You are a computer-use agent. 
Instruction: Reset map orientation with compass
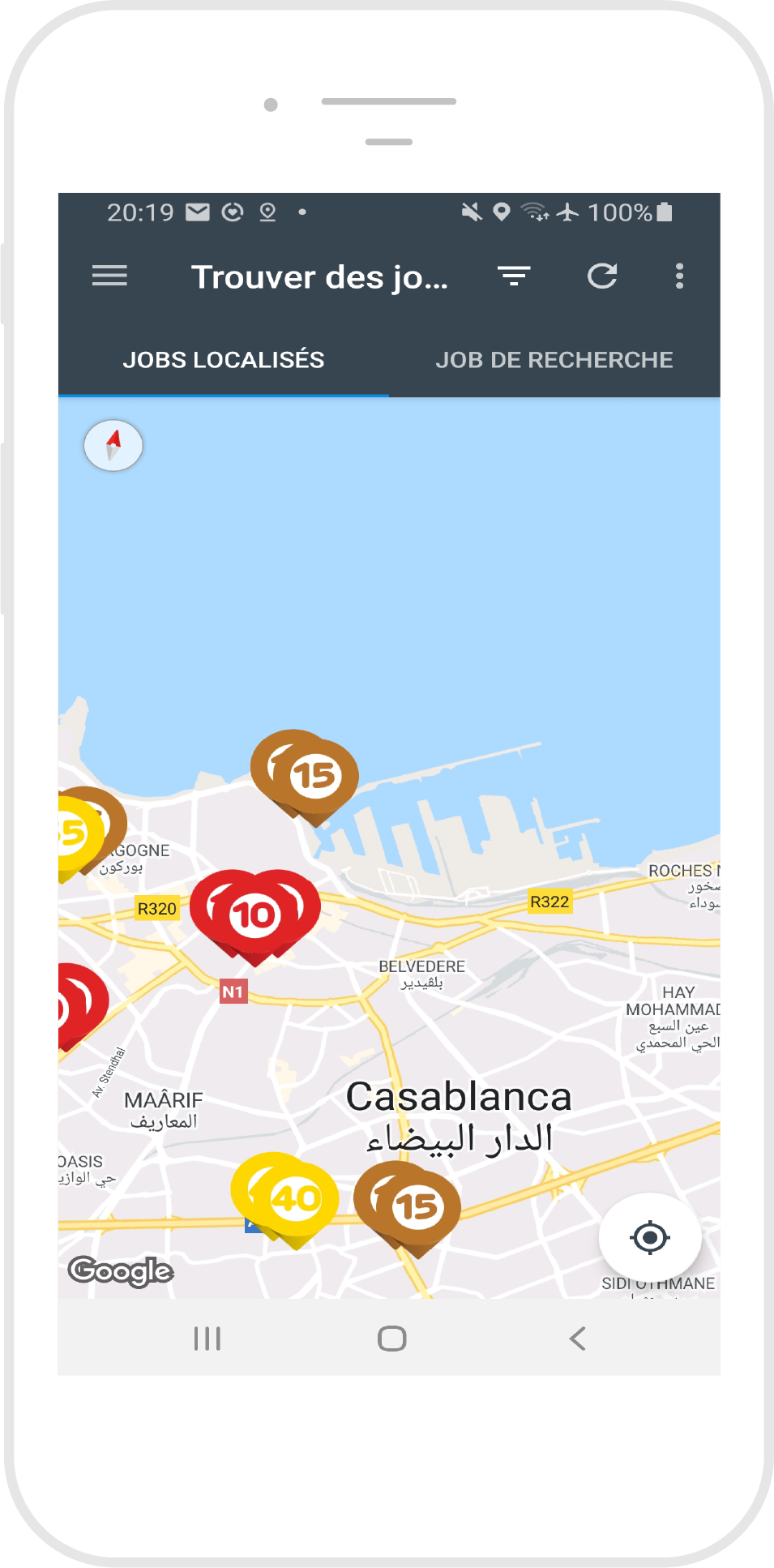[x=113, y=445]
